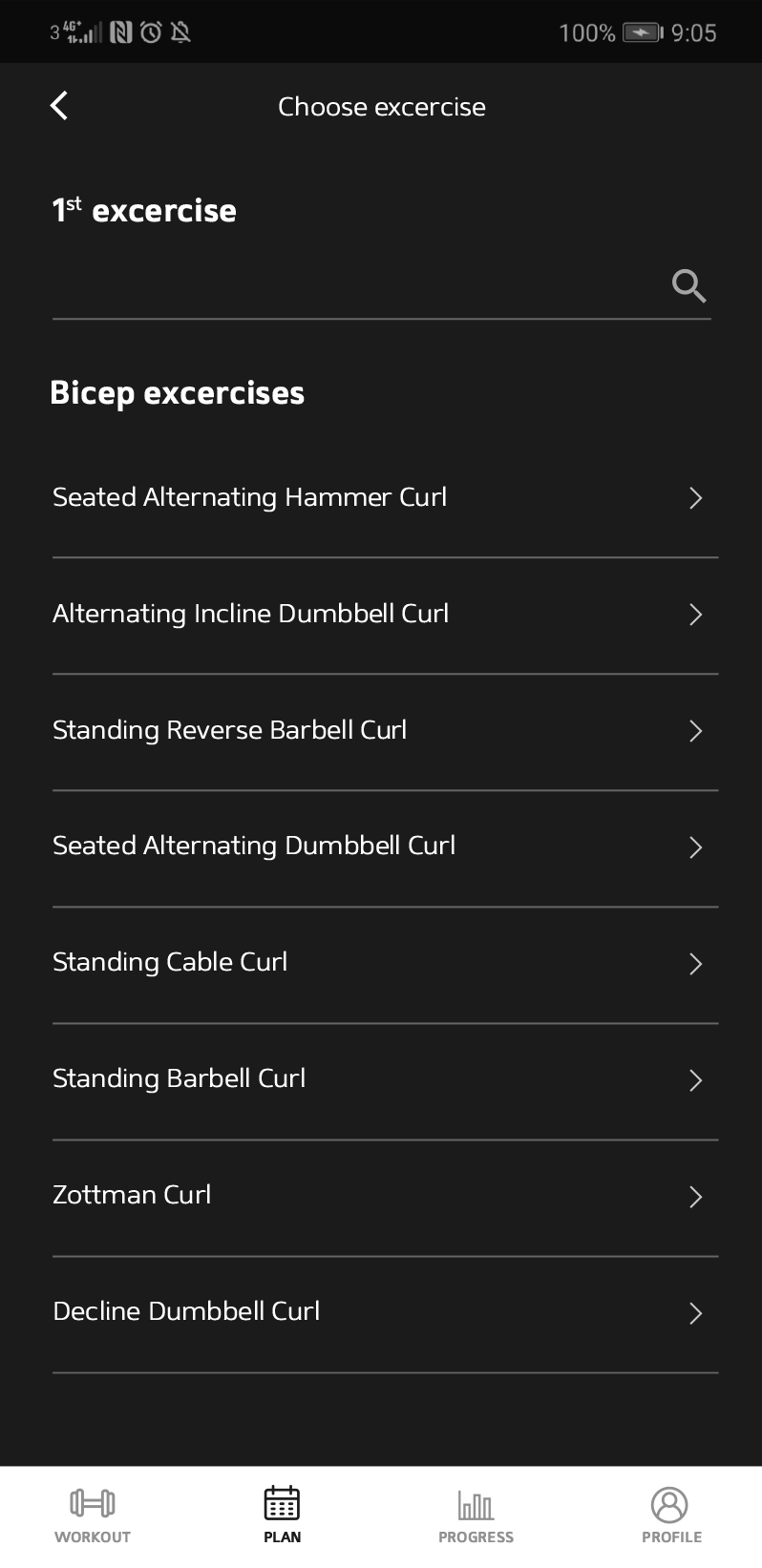Open Seated Alternating Dumbbell Curl
This screenshot has height=1568, width=762.
[385, 848]
